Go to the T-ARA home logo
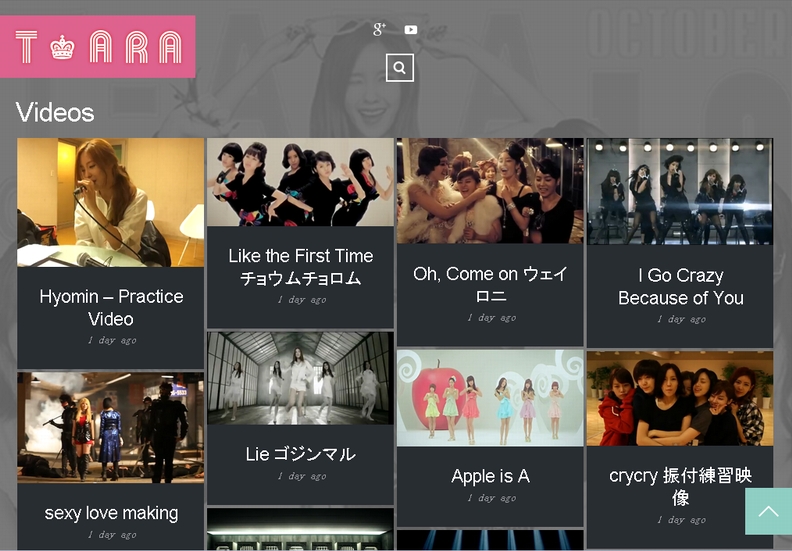This screenshot has width=792, height=551. coord(98,46)
